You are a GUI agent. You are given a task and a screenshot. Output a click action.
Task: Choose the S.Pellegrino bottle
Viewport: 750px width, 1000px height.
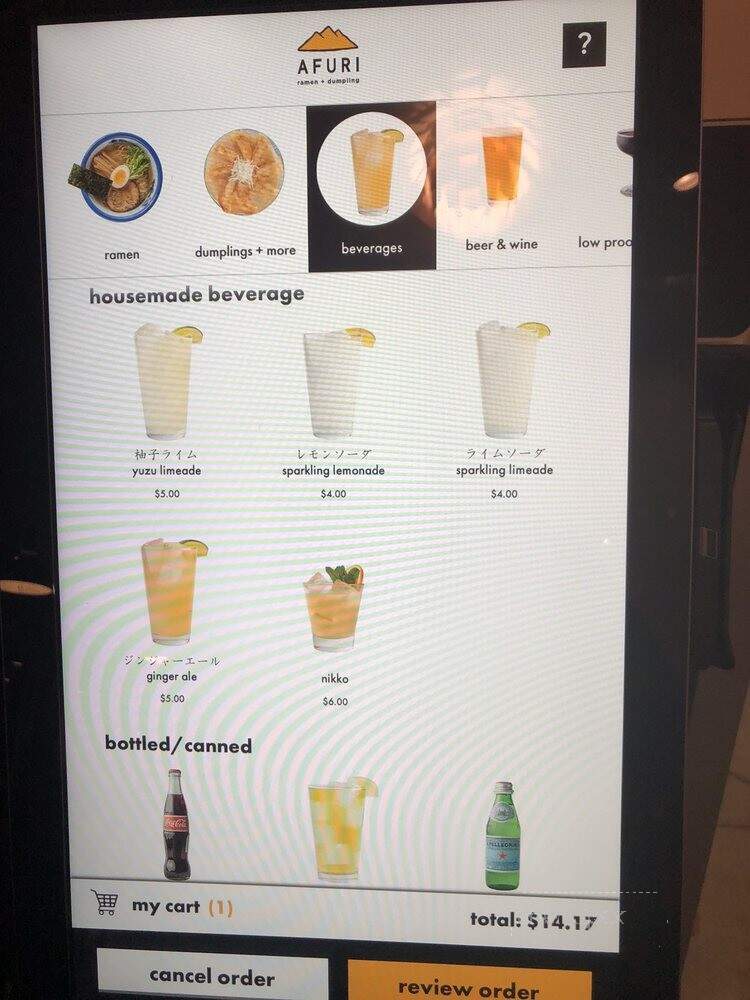(x=502, y=836)
